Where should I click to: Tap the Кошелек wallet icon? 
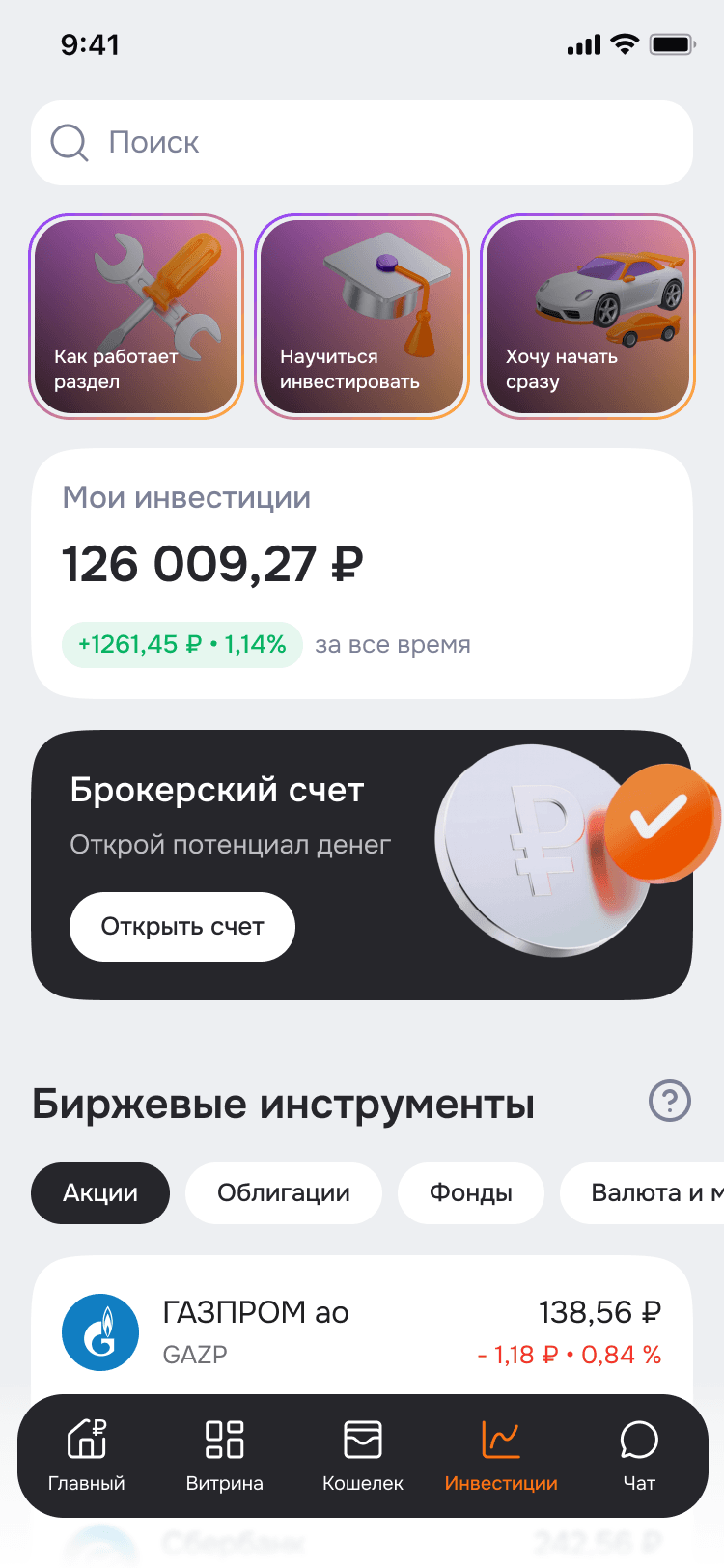click(x=362, y=1436)
